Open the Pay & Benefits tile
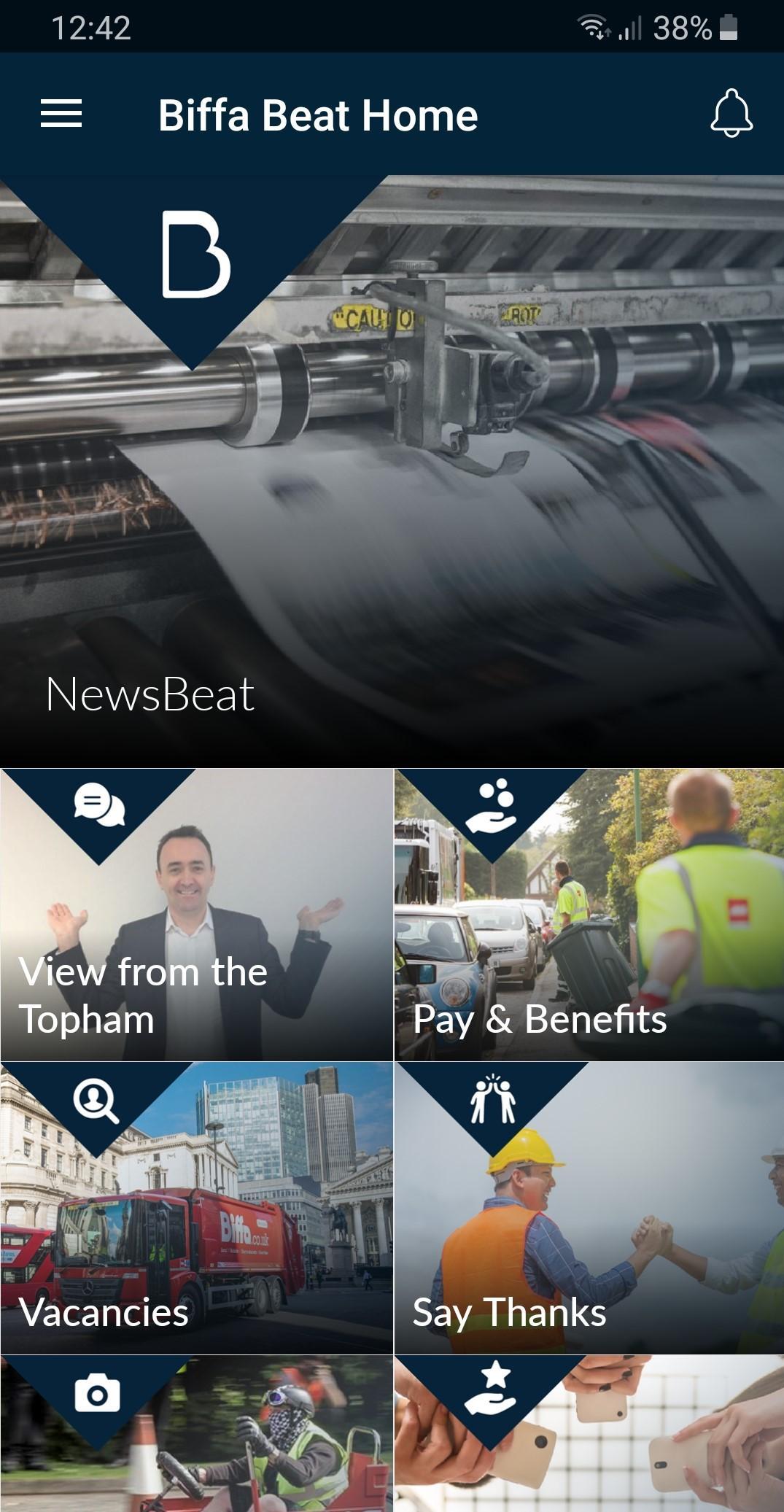 (589, 915)
